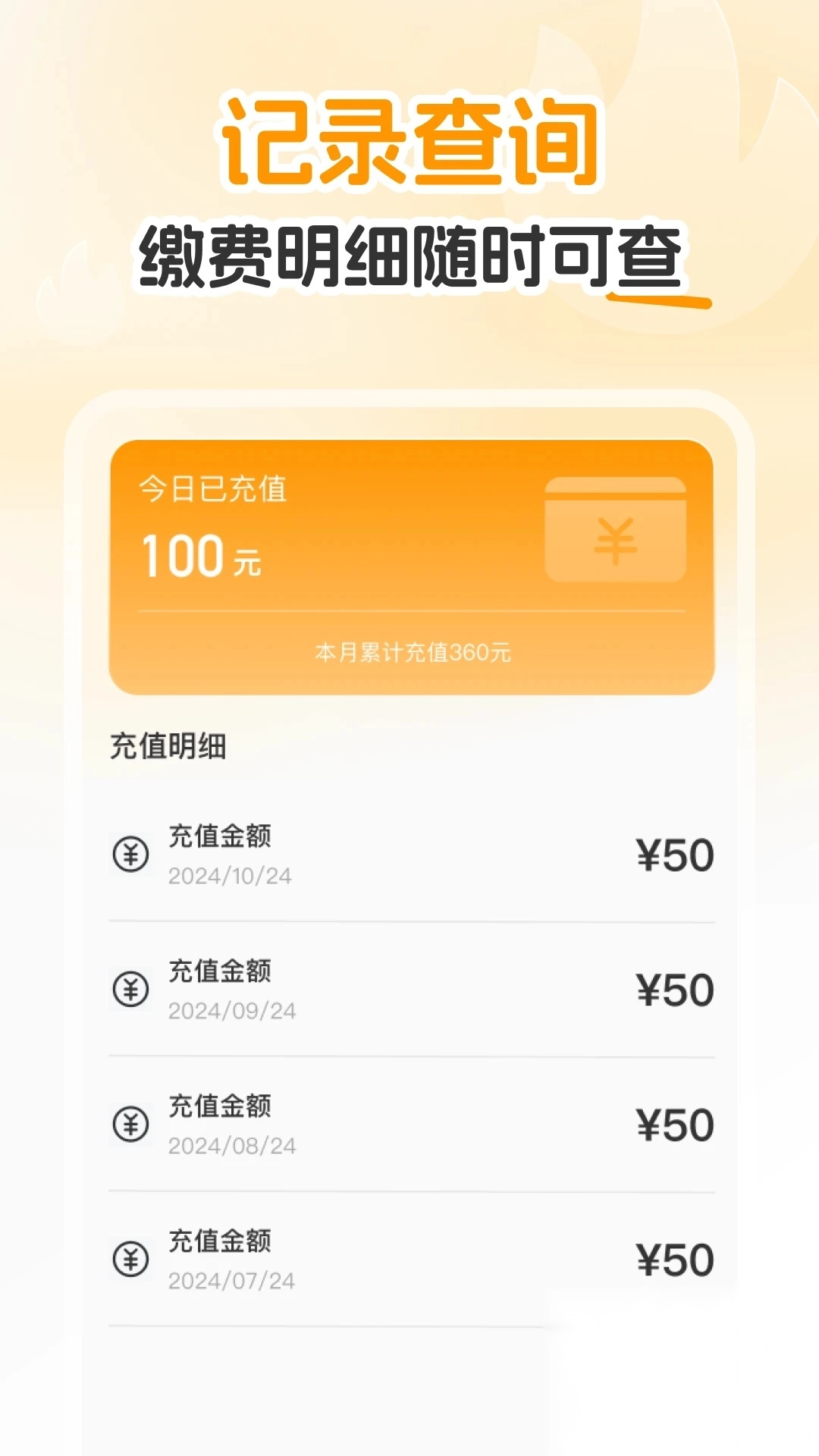Tap 本月累计充值360元 to view monthly total
The image size is (819, 1456).
point(413,651)
